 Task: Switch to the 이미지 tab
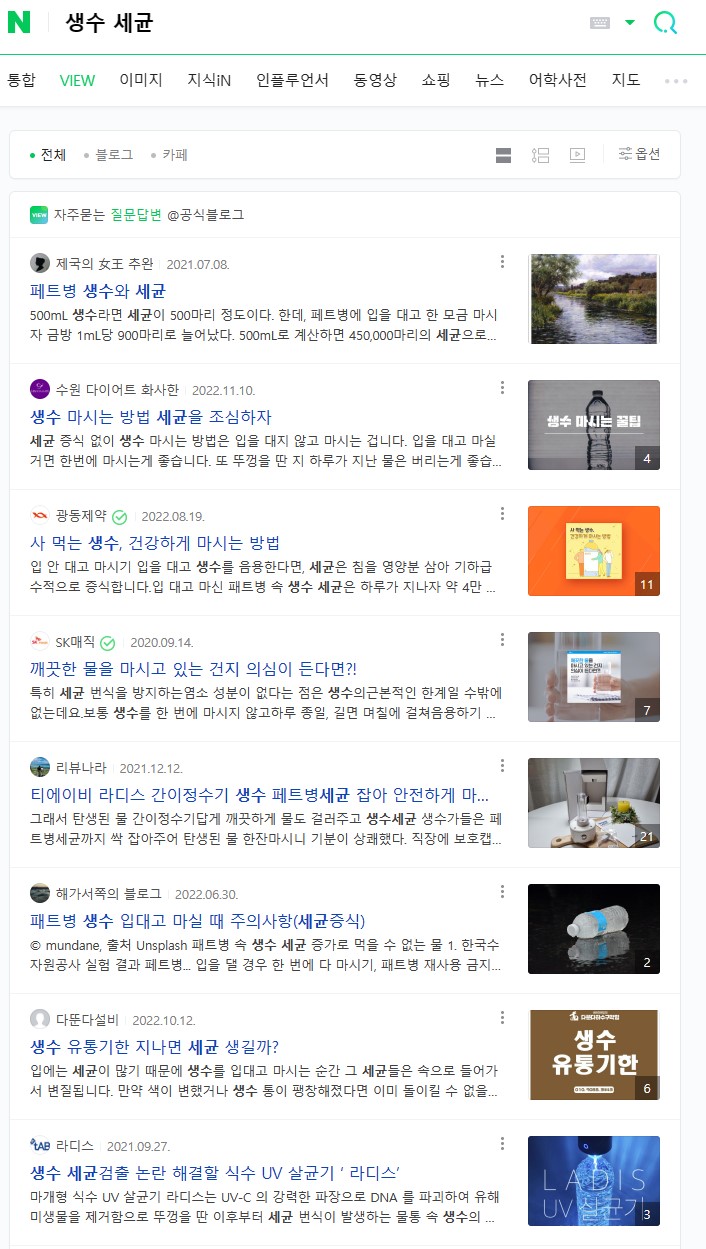click(141, 80)
